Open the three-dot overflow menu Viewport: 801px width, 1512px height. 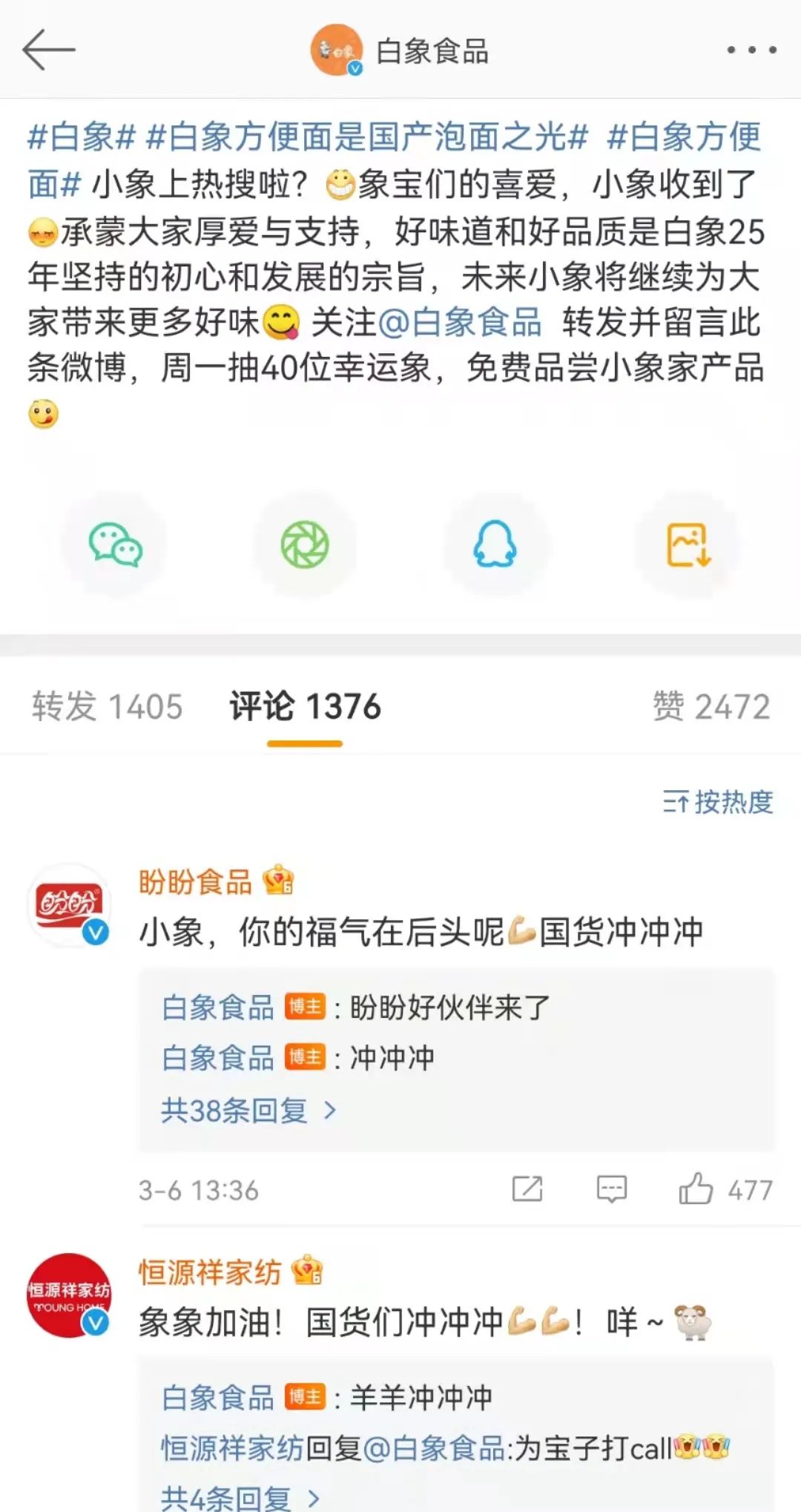pos(751,50)
